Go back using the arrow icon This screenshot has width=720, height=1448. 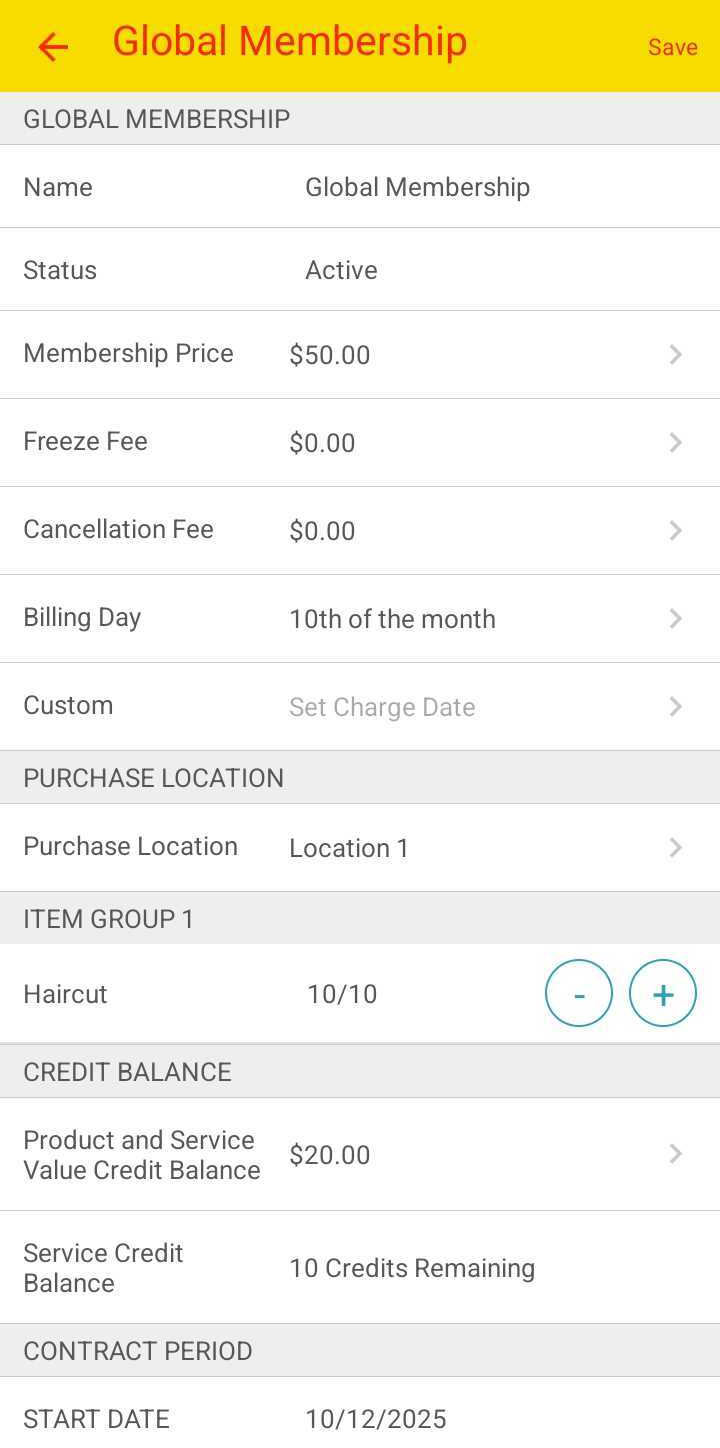pos(53,46)
